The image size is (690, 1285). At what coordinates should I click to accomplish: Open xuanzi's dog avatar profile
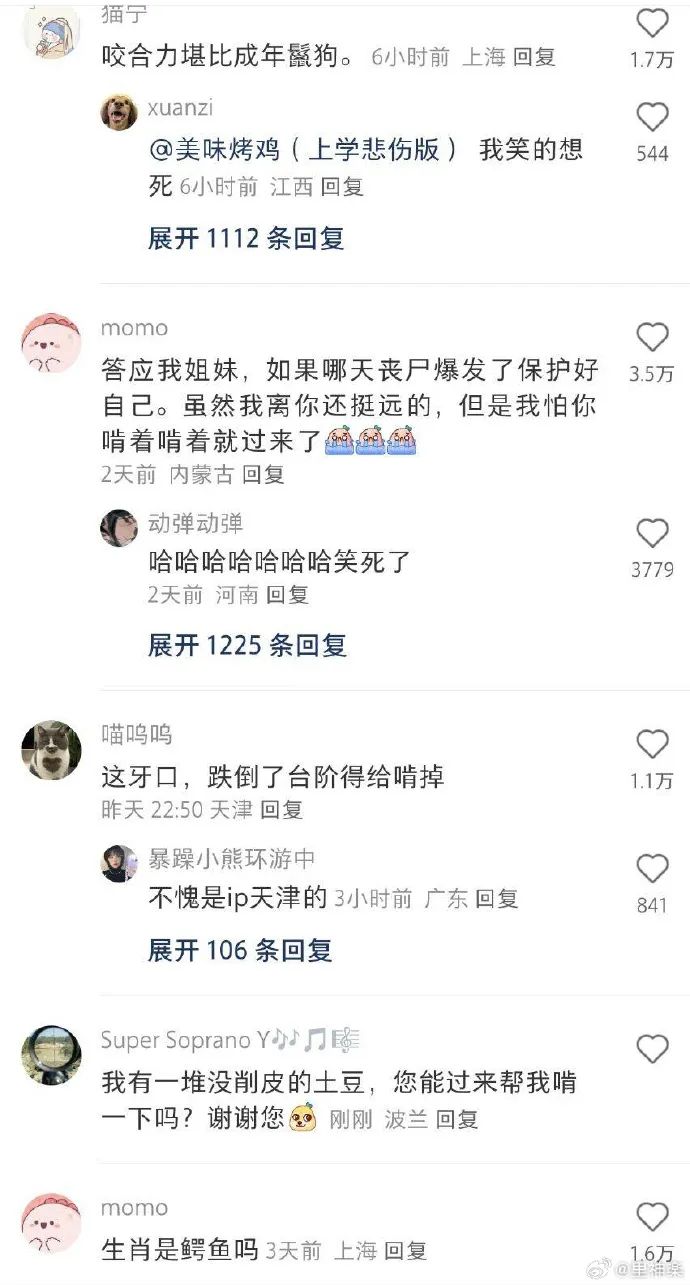click(119, 112)
